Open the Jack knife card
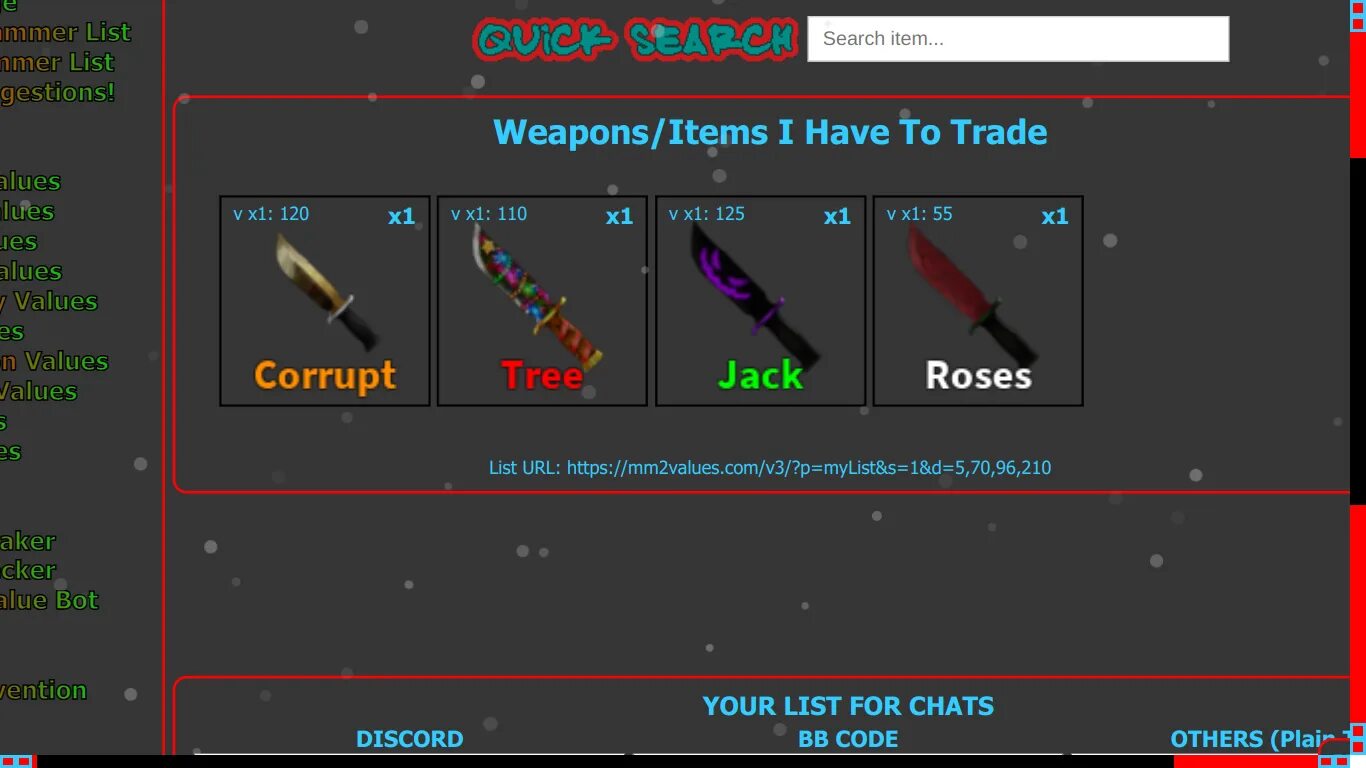1366x768 pixels. (760, 301)
